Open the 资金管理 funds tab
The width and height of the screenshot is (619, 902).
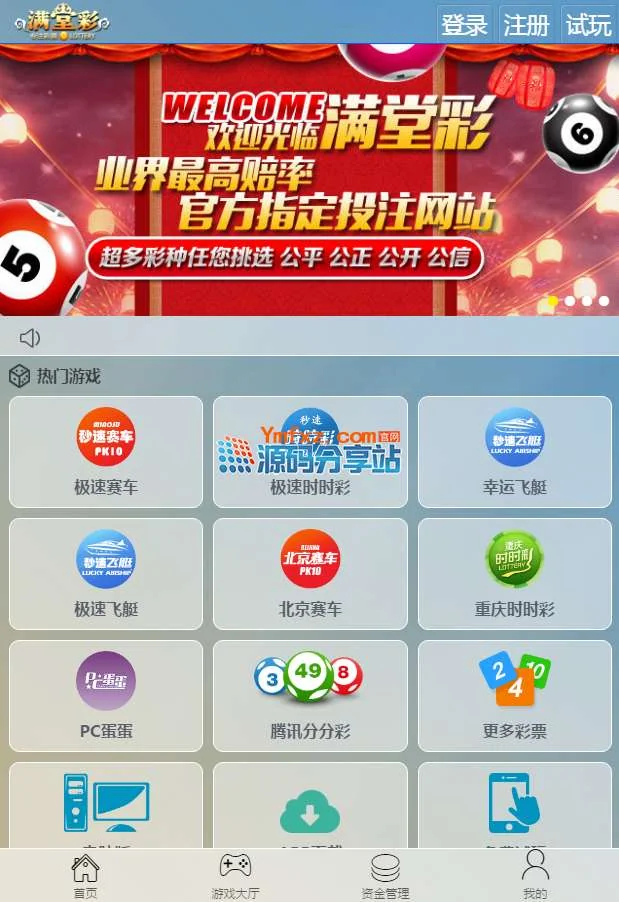click(x=385, y=876)
